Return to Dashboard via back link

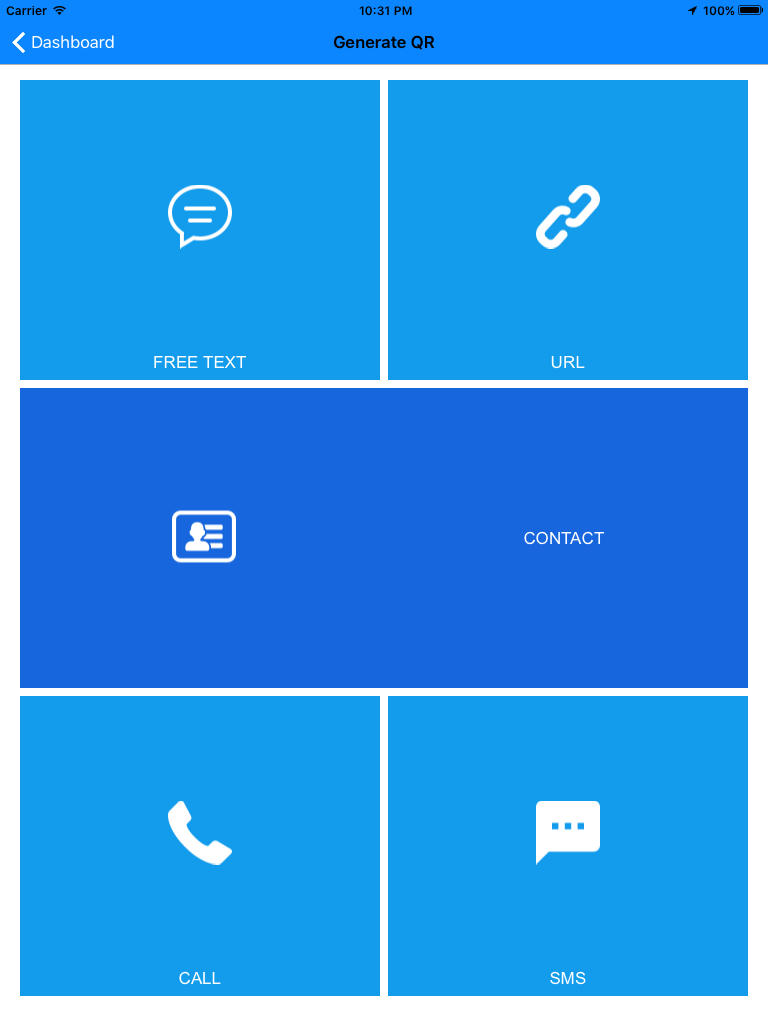tap(73, 42)
